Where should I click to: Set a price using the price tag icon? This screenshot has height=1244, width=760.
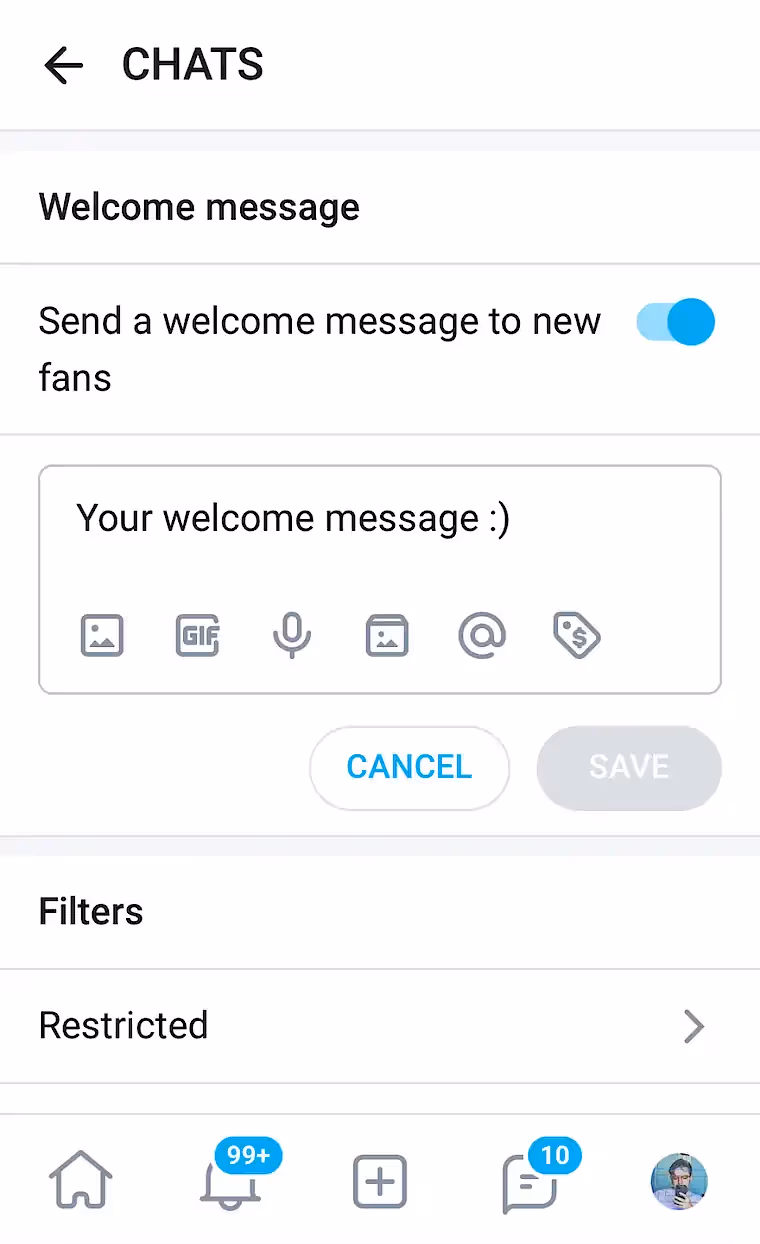(576, 635)
